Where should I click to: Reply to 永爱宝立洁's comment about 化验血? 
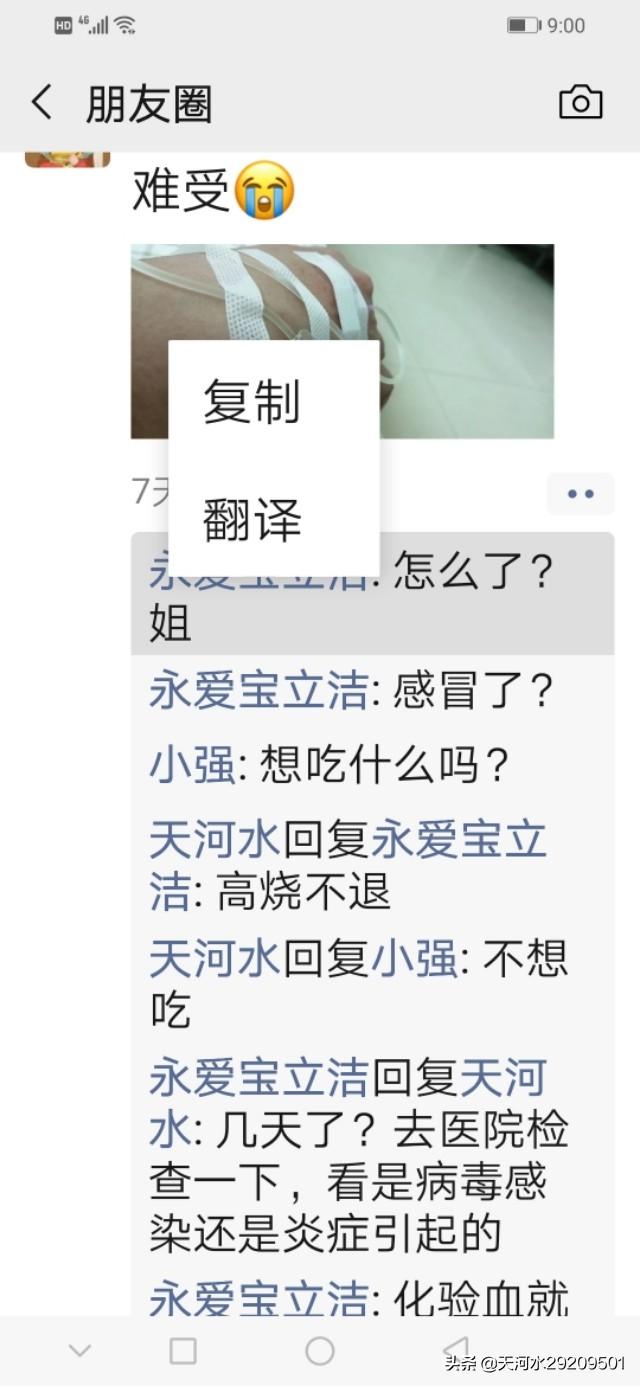coord(480,1298)
